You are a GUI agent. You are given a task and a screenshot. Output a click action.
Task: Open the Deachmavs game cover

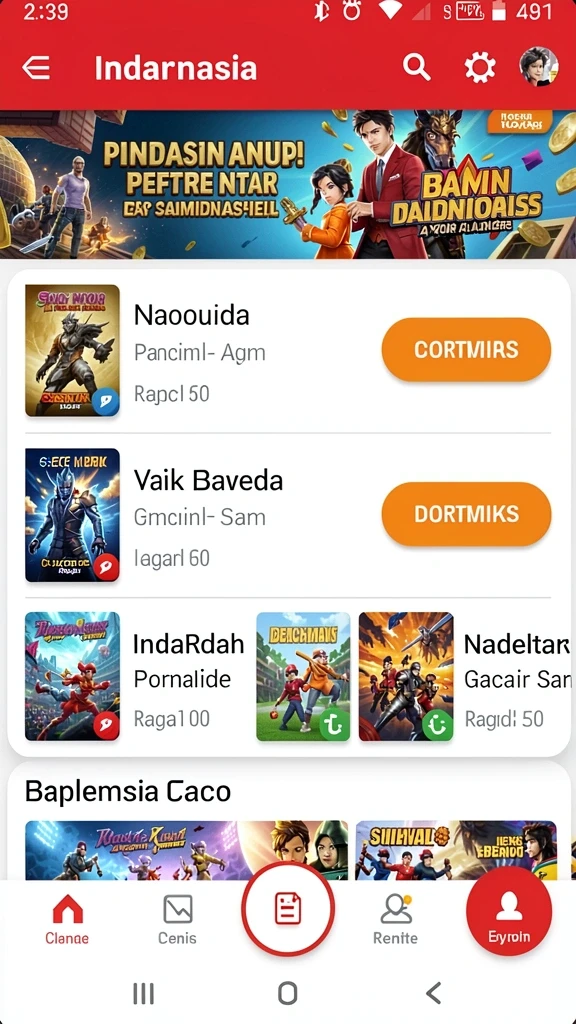point(303,676)
